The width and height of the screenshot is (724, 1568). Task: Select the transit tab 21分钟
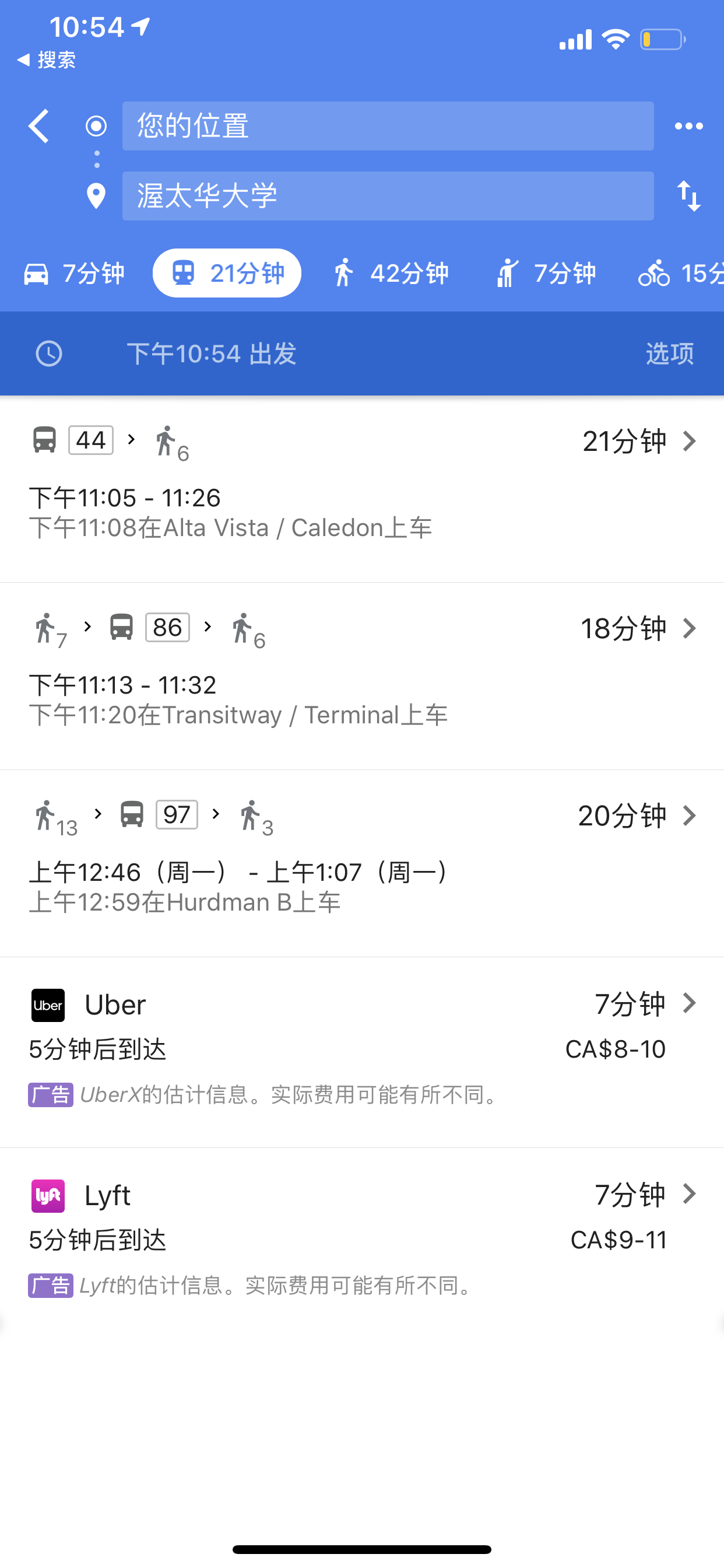(227, 274)
